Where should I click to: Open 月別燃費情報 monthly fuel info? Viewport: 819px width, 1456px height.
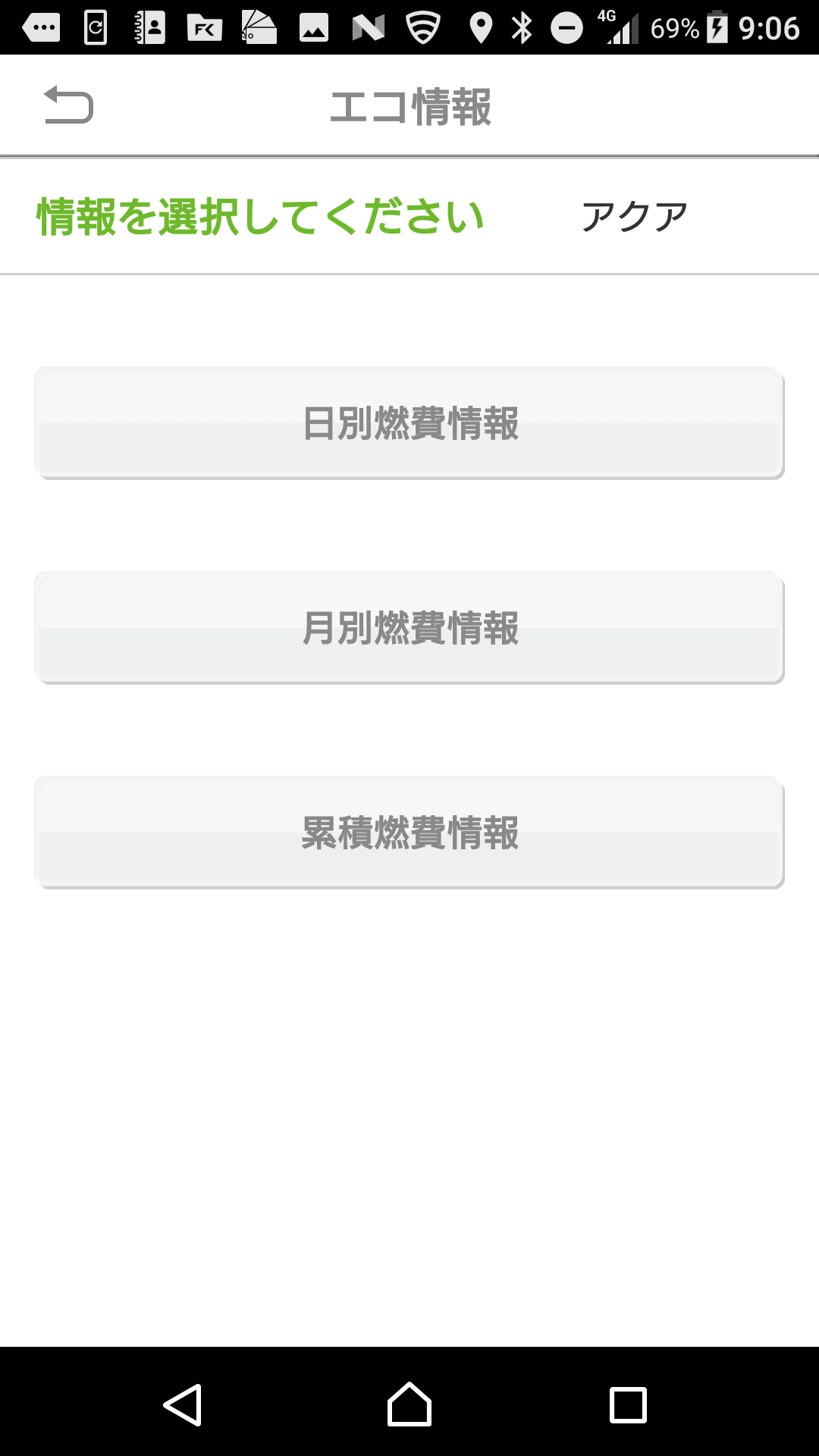(x=409, y=628)
